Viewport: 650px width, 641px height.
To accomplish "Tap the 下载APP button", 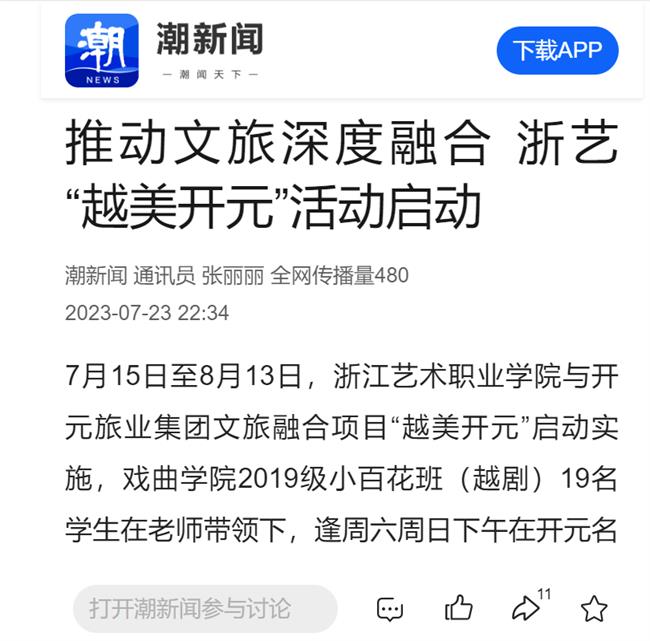I will point(557,50).
